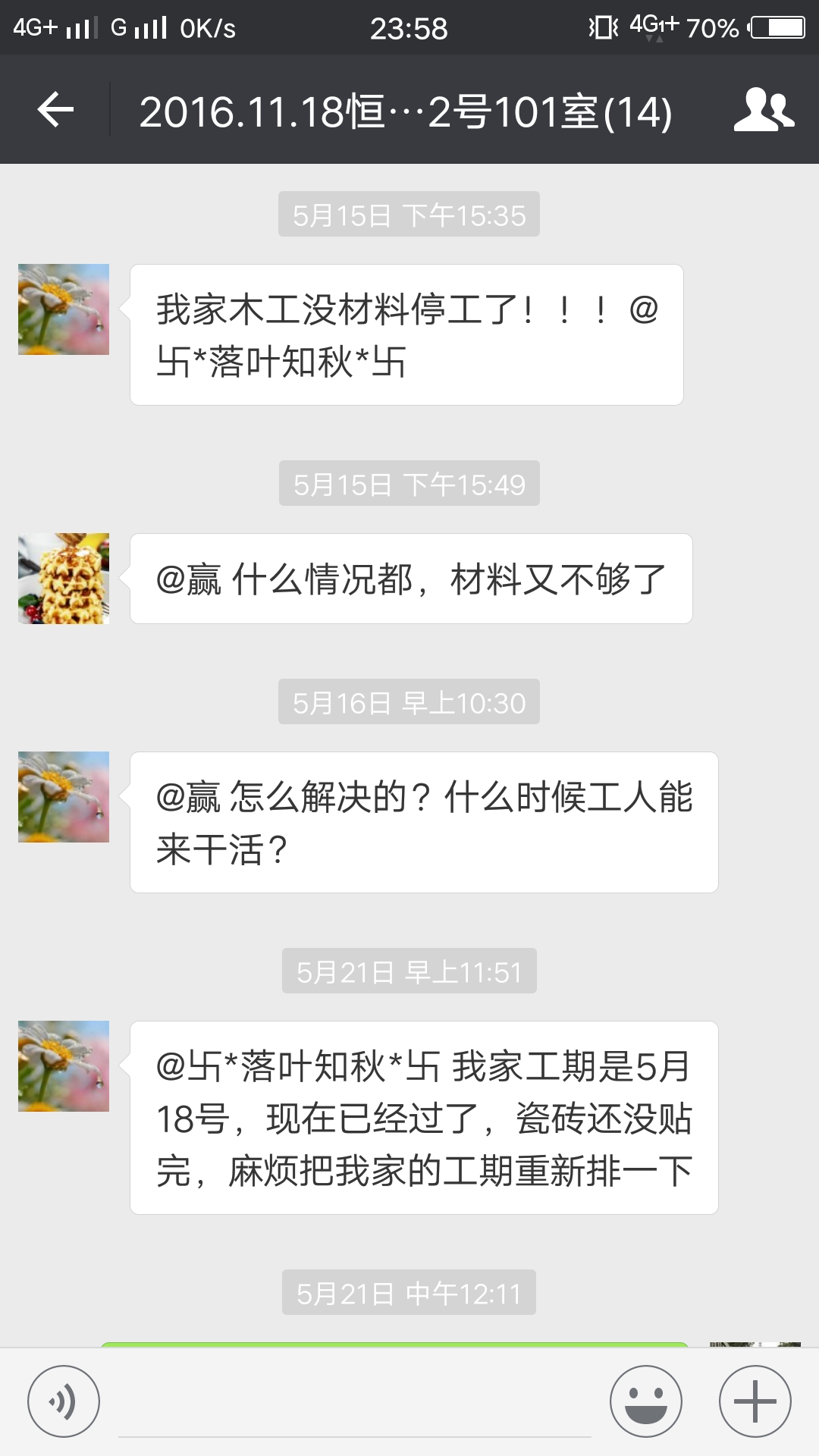Open the emoji sticker picker
Screen dimensions: 819x1456
pyautogui.click(x=646, y=1401)
